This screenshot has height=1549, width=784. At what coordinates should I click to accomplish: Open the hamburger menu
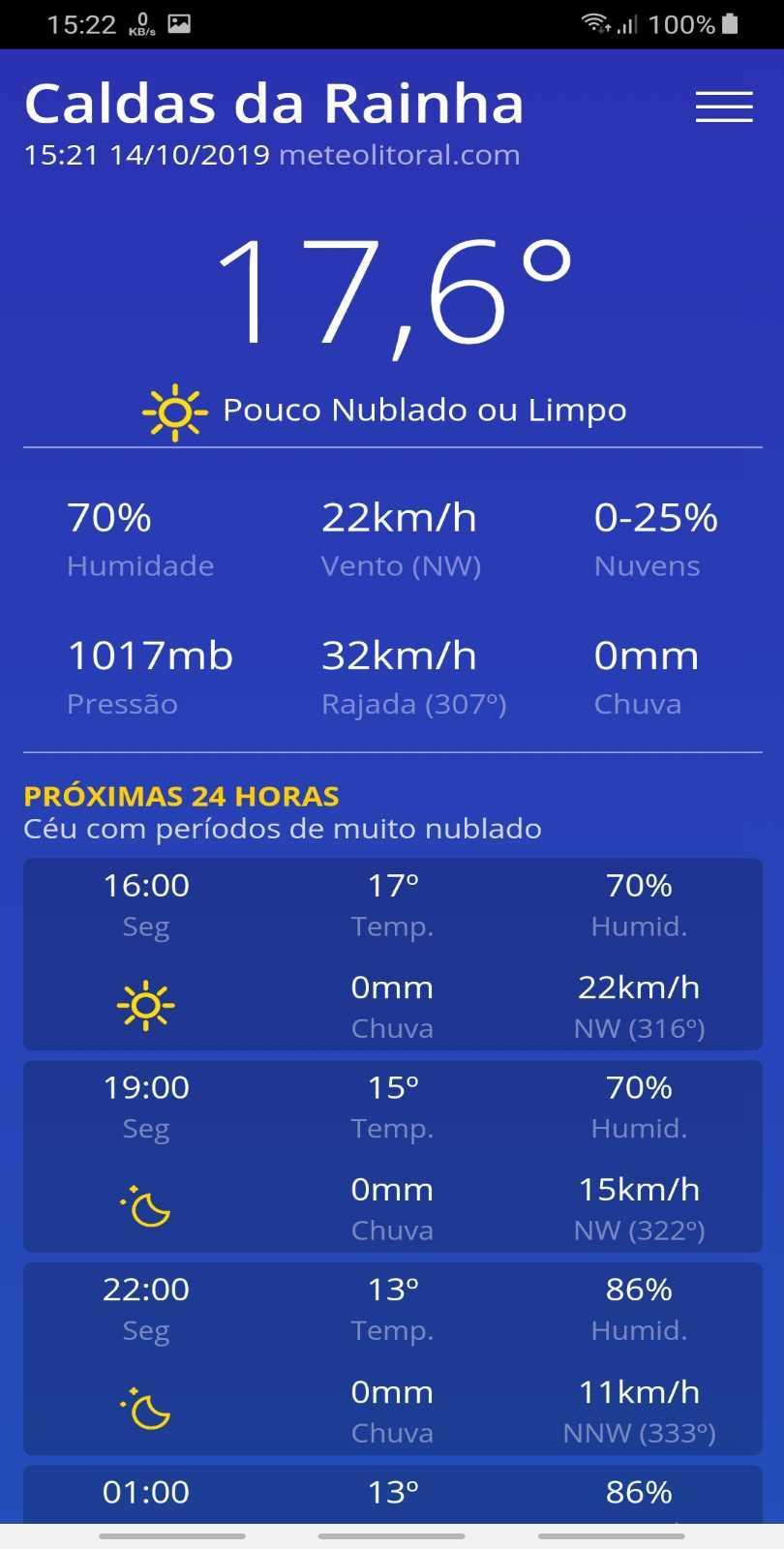723,106
